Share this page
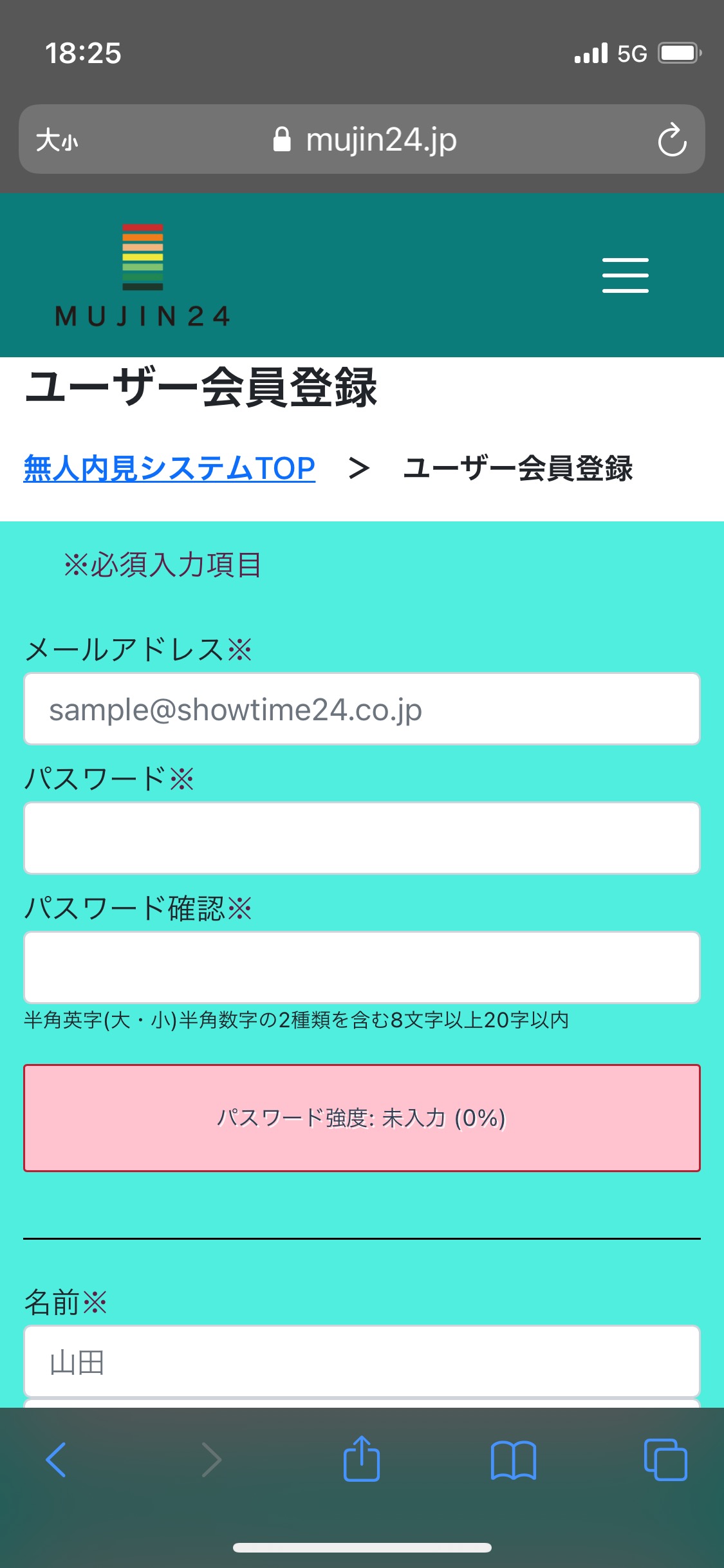The height and width of the screenshot is (1568, 724). (362, 1459)
